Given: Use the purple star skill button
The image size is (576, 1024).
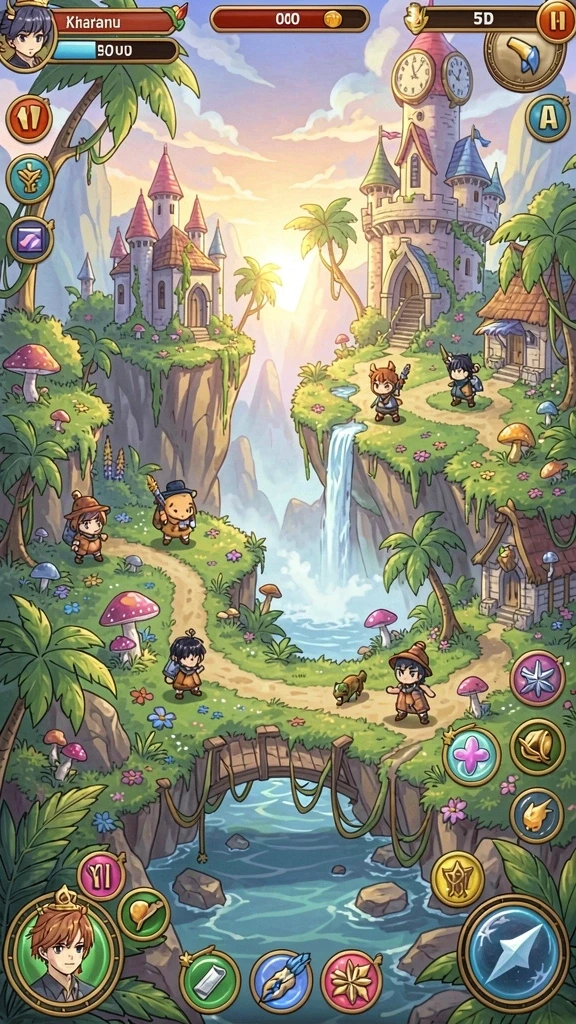Looking at the screenshot, I should click(537, 678).
